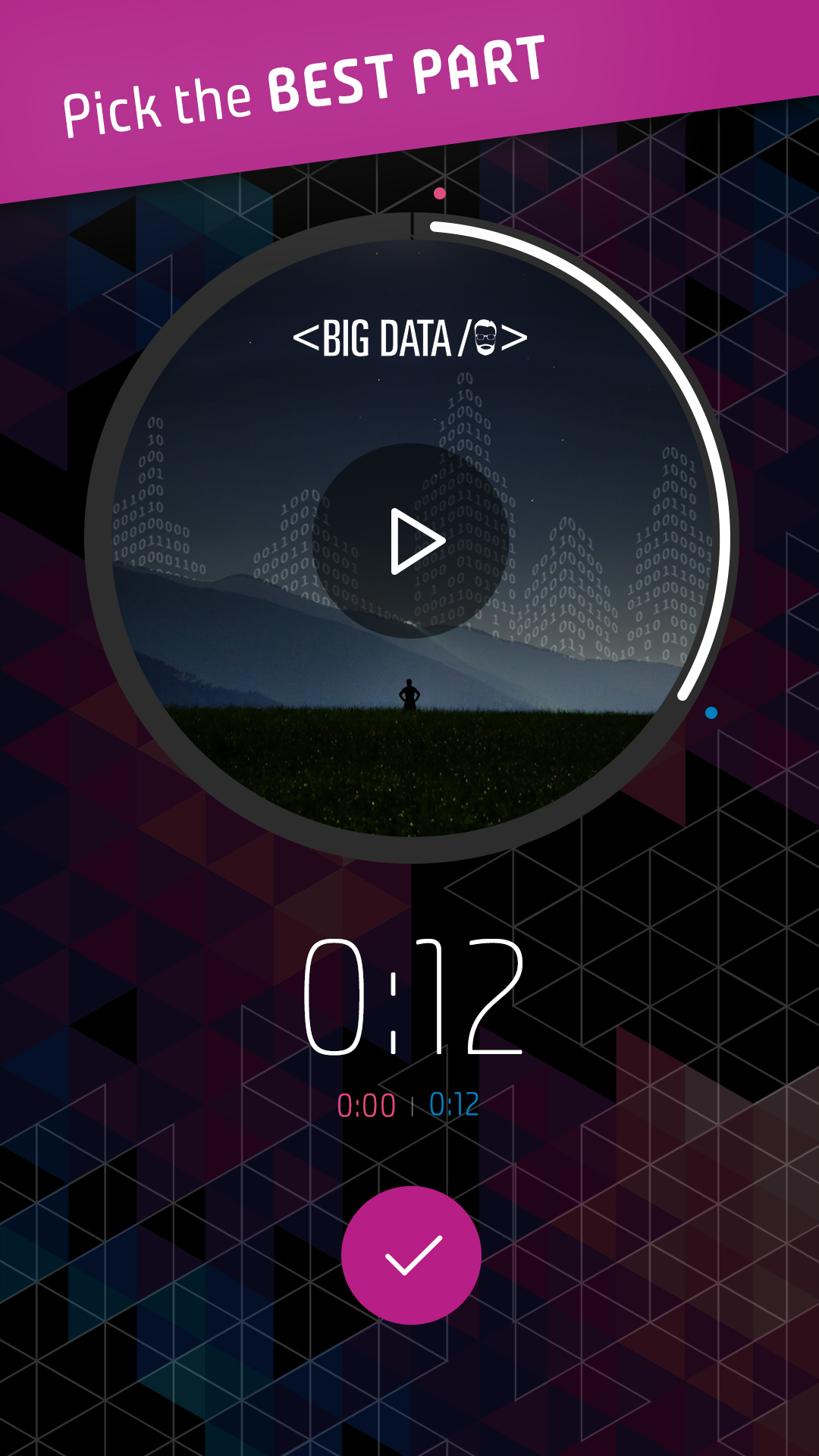The image size is (819, 1456).
Task: Tap the glasses-face icon in the BIG DATA logo
Action: (484, 336)
